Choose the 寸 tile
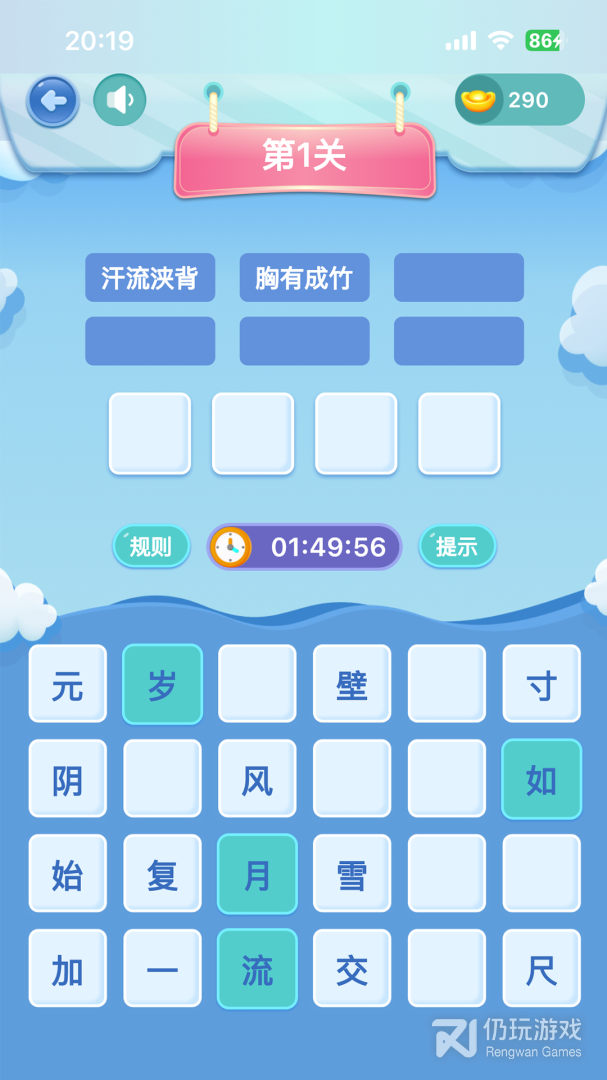607x1080 pixels. click(x=542, y=684)
